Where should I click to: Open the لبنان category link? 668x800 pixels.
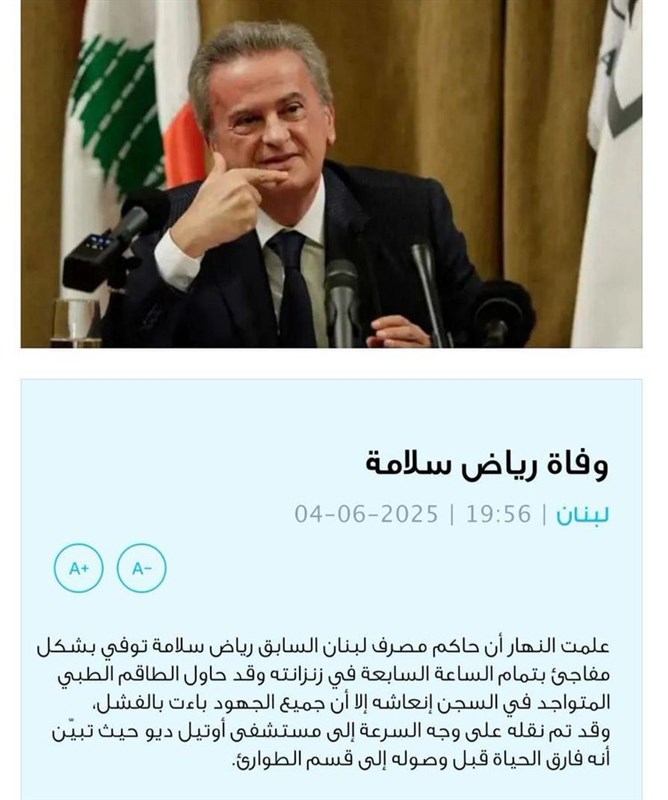tap(581, 514)
